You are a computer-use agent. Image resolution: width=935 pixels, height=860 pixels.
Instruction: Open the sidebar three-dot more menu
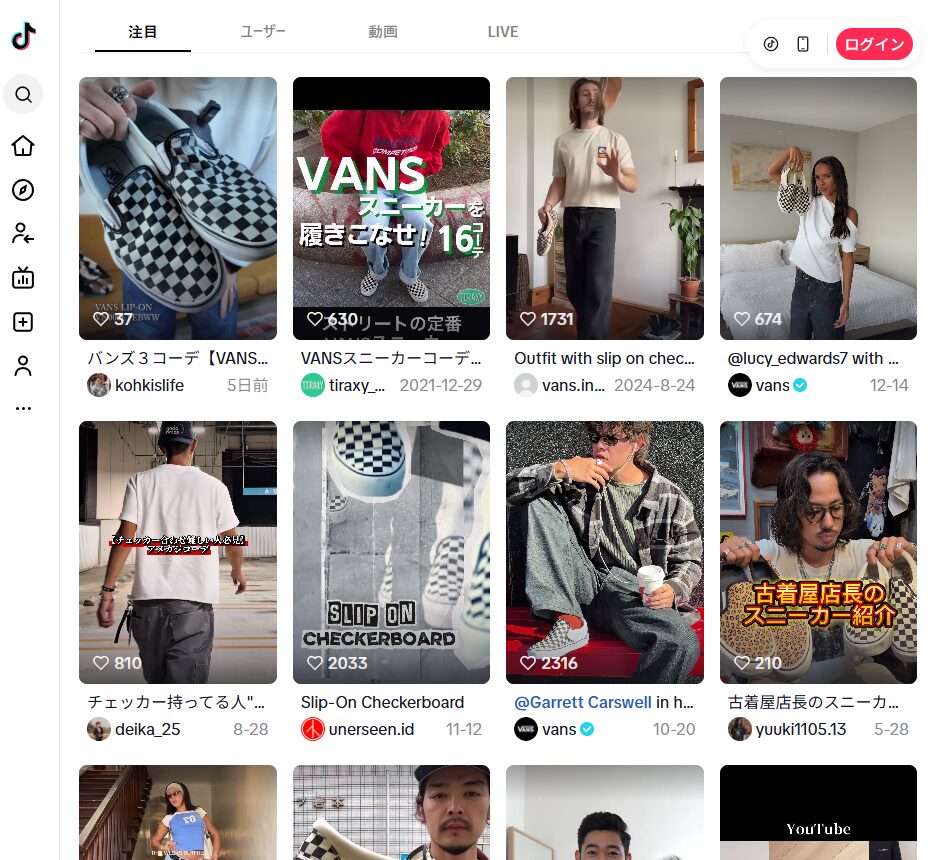pos(23,408)
